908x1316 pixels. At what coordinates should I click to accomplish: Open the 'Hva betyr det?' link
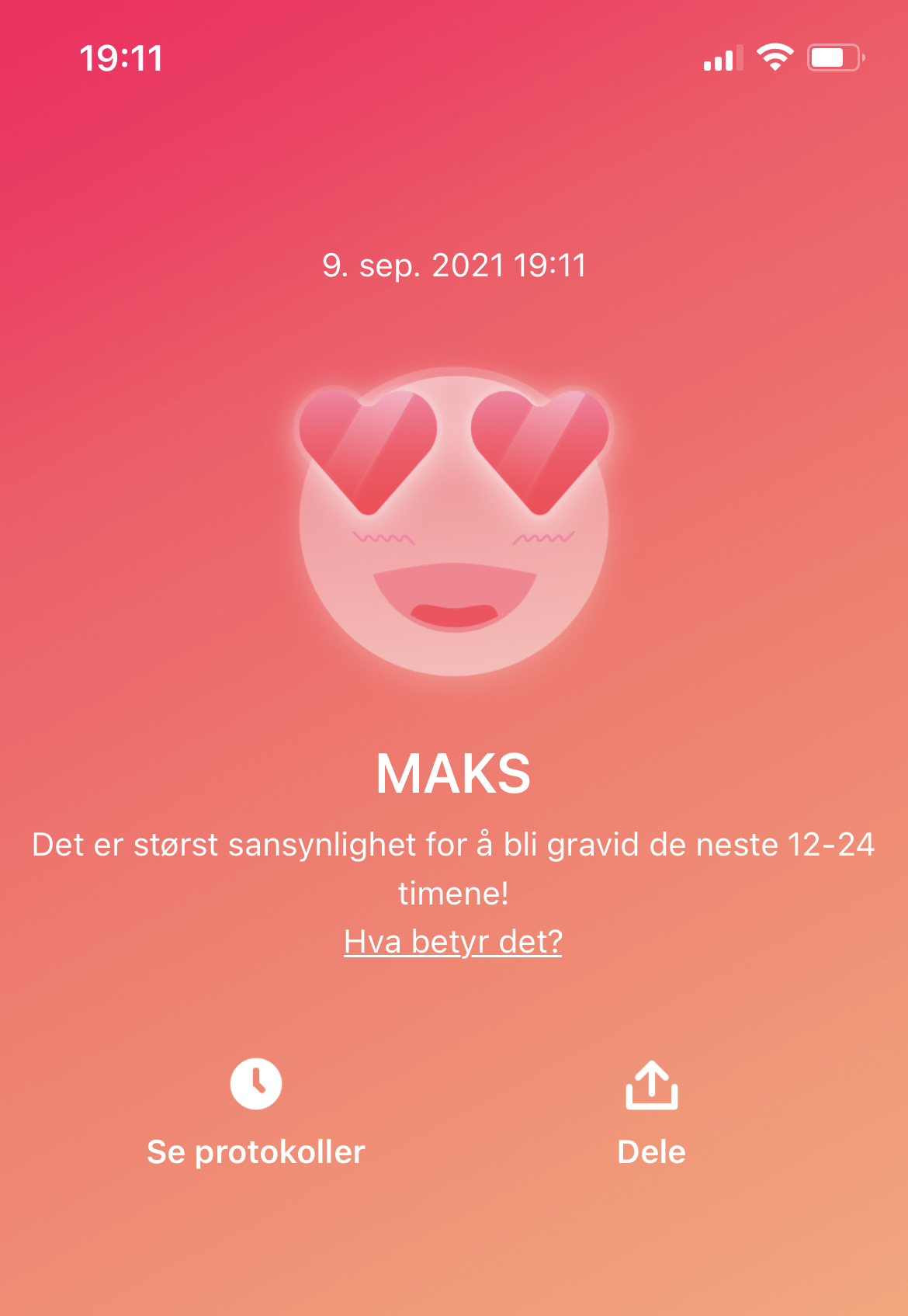tap(452, 941)
